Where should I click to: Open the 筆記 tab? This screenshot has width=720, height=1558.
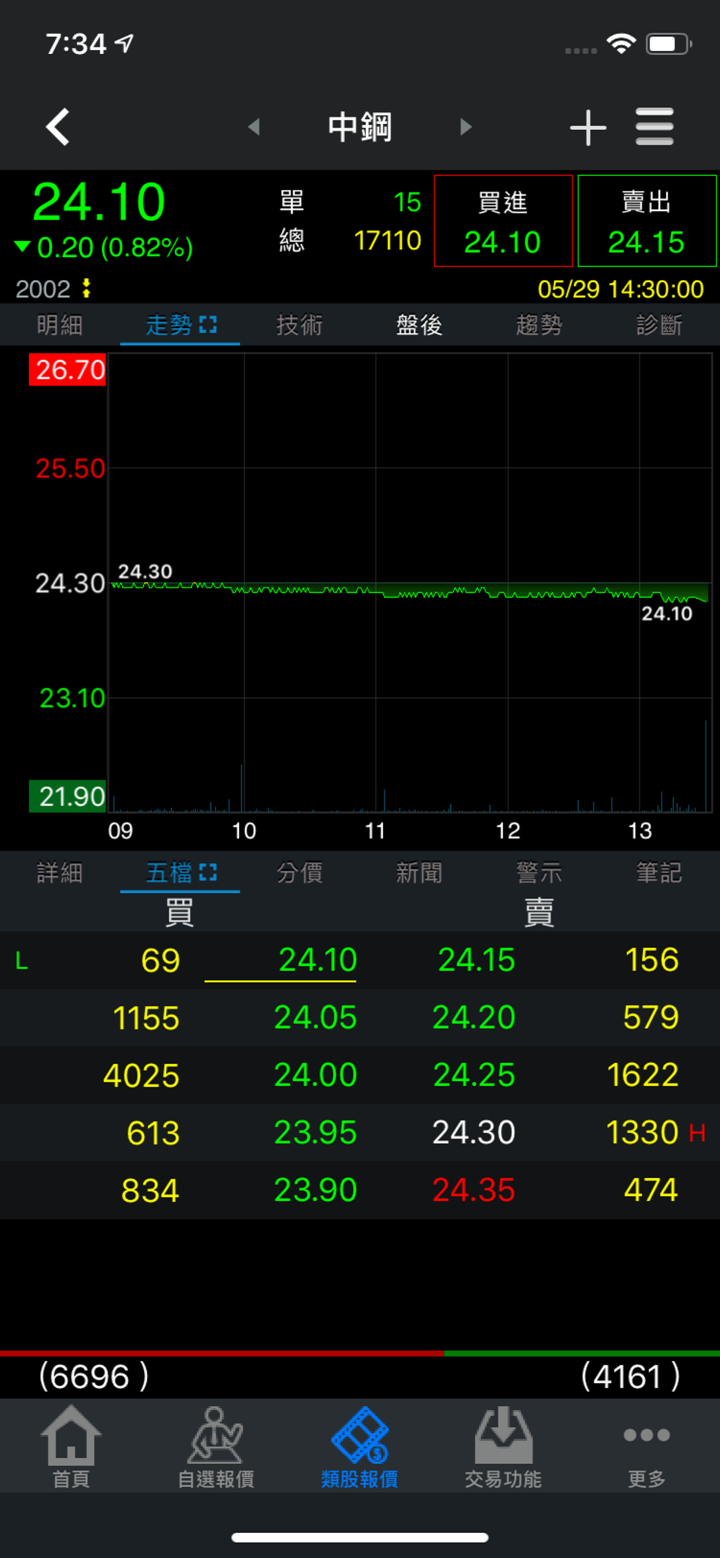click(659, 873)
